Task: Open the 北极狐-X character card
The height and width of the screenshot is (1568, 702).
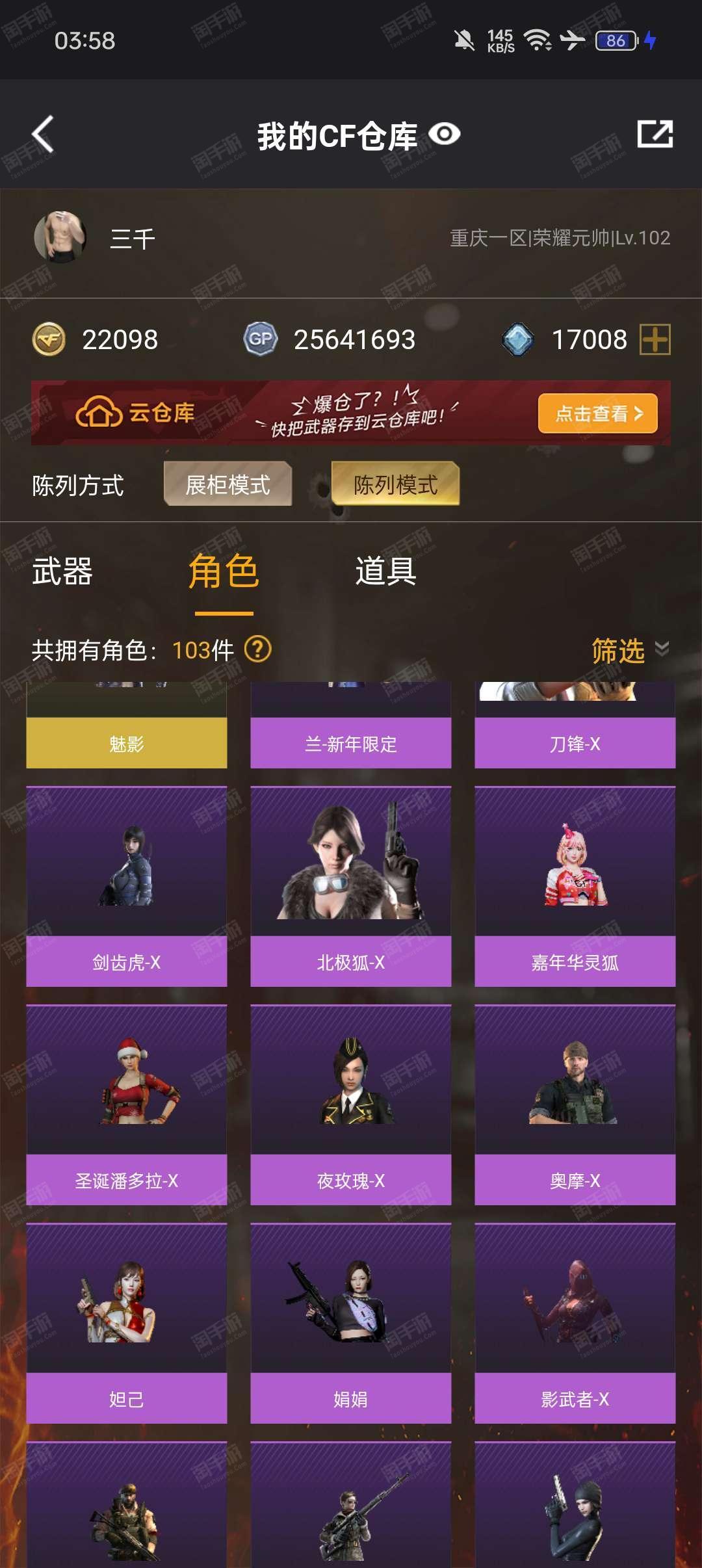Action: [x=351, y=886]
